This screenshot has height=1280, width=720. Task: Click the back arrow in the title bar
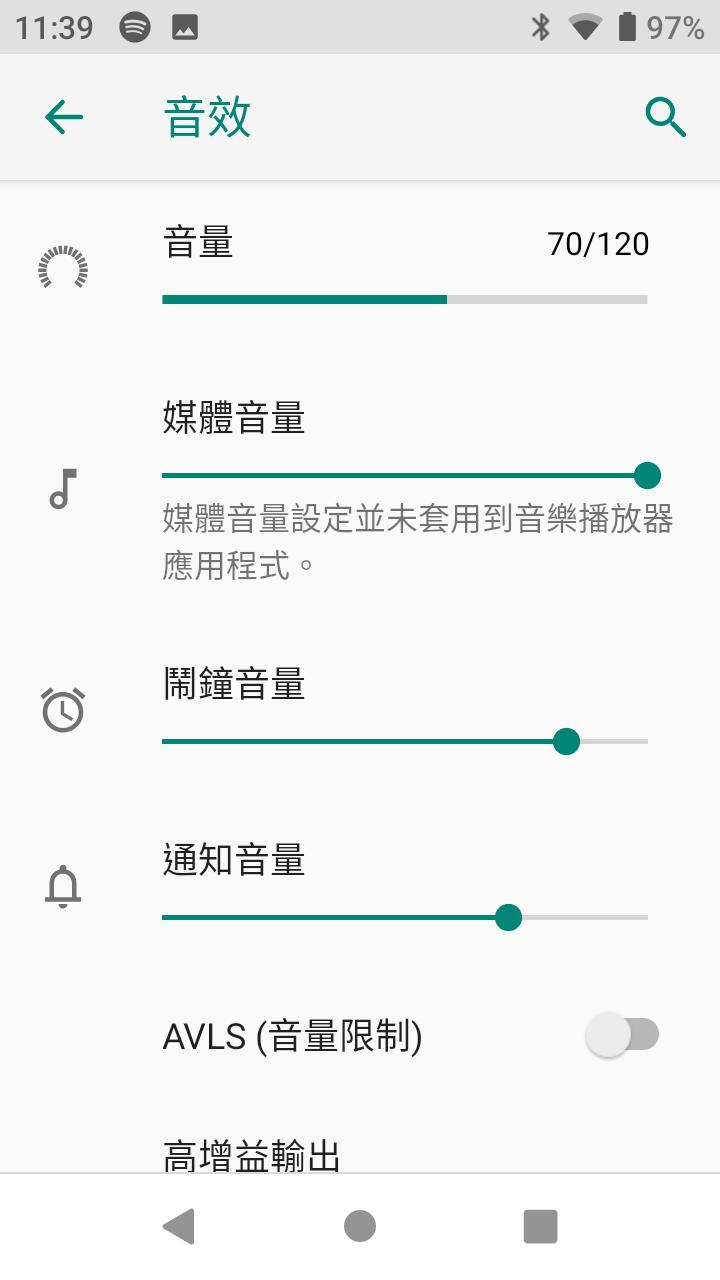point(64,116)
